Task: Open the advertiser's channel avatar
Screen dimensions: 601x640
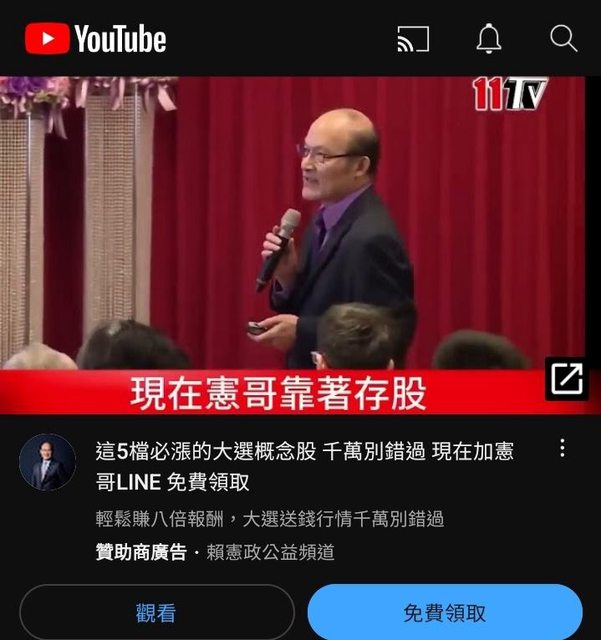Action: coord(48,462)
